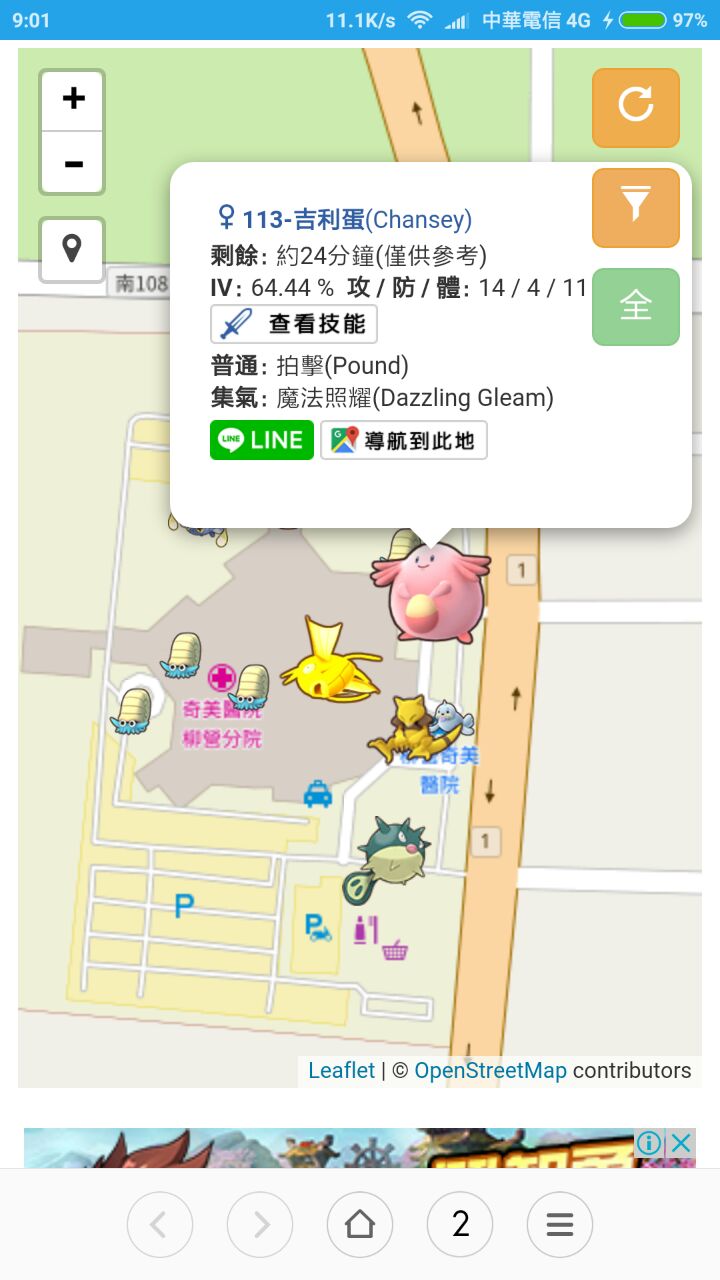
Task: Tap 查看技能 to view moves
Action: (294, 324)
